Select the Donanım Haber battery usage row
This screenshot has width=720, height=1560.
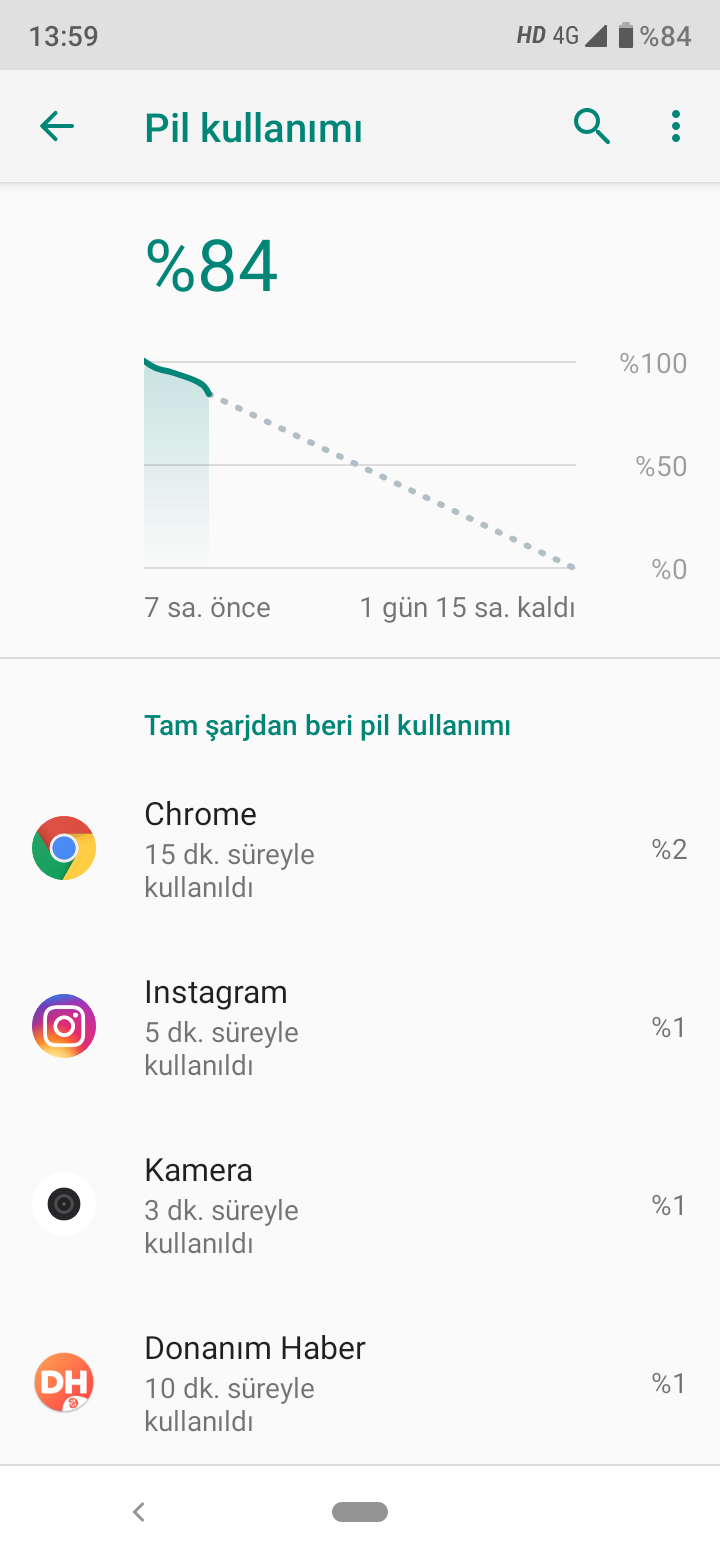pyautogui.click(x=360, y=1381)
